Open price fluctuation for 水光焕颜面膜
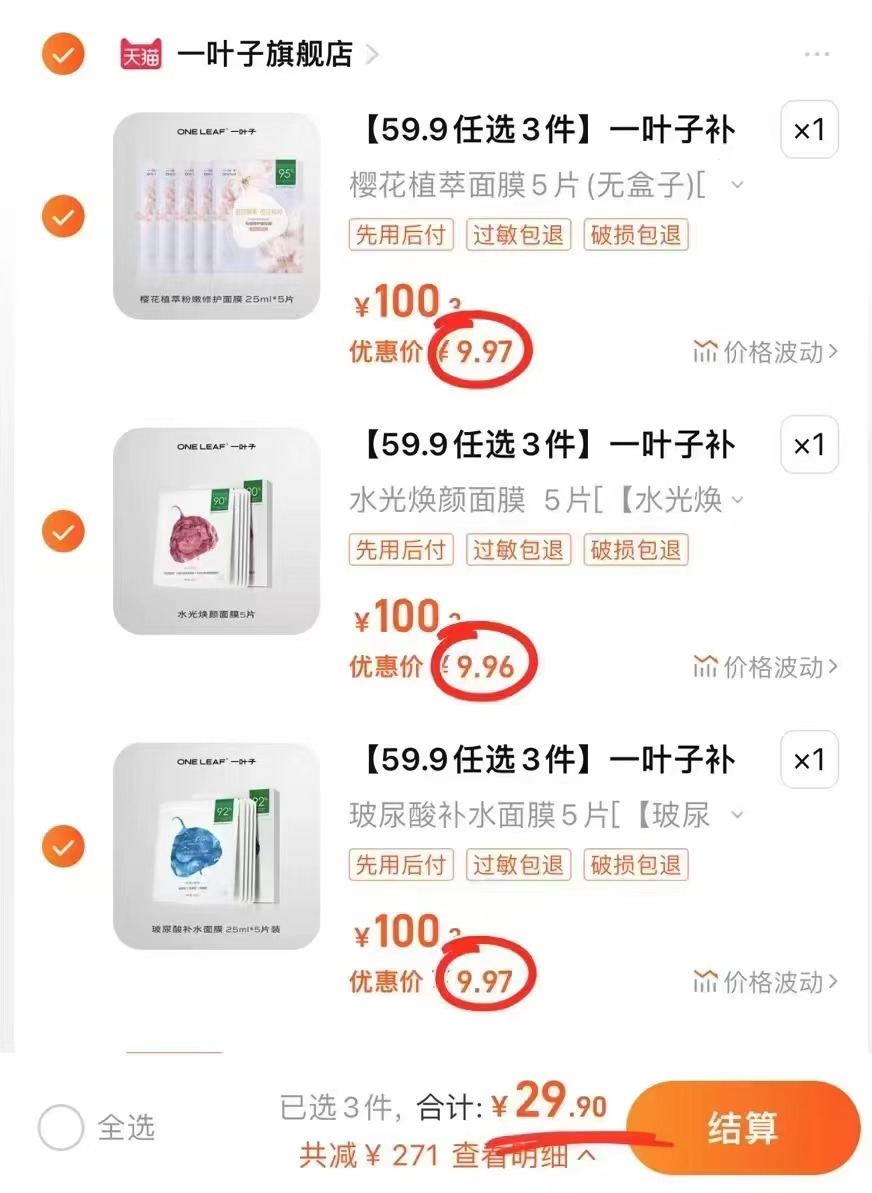This screenshot has width=872, height=1193. click(x=764, y=668)
